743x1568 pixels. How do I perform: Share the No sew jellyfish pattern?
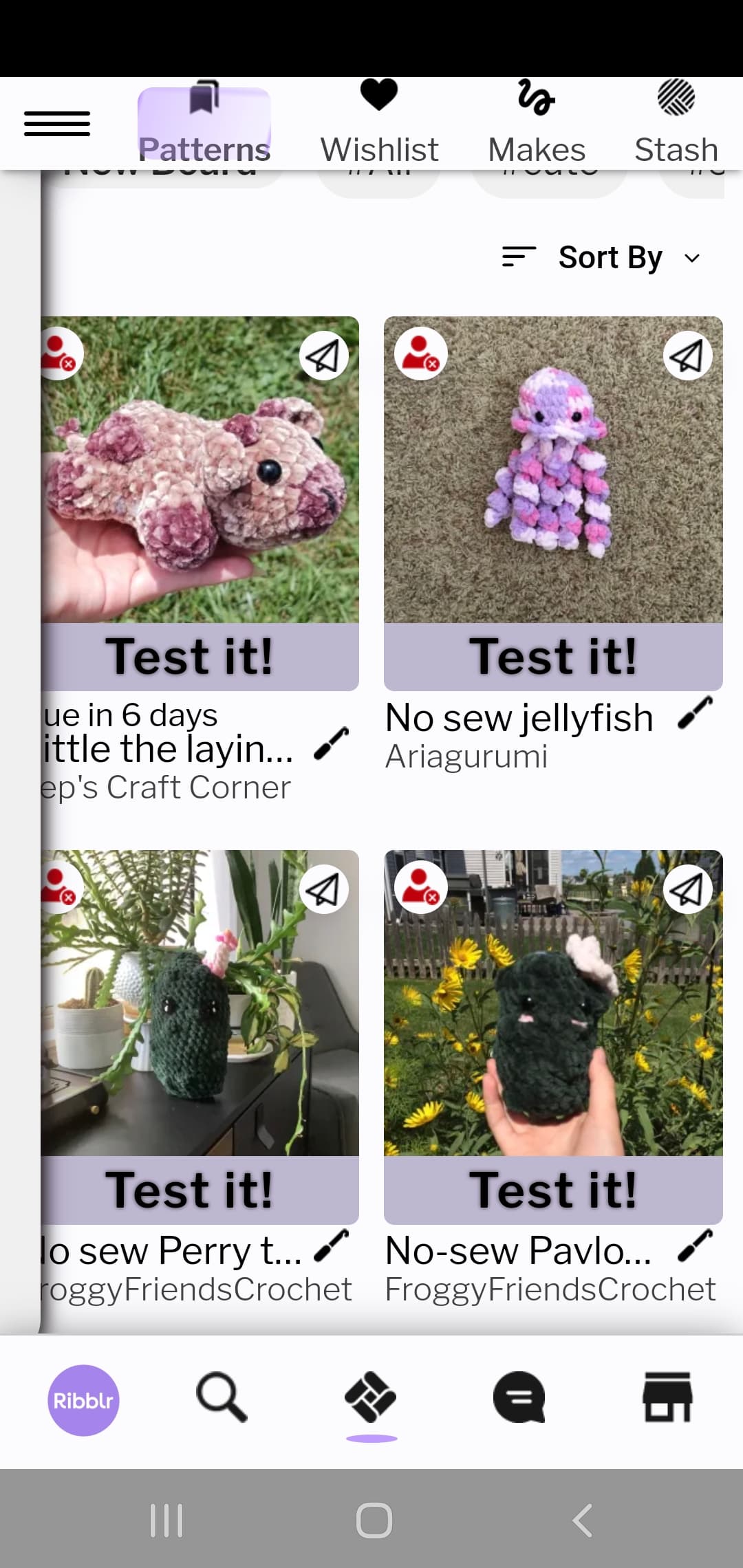coord(687,356)
